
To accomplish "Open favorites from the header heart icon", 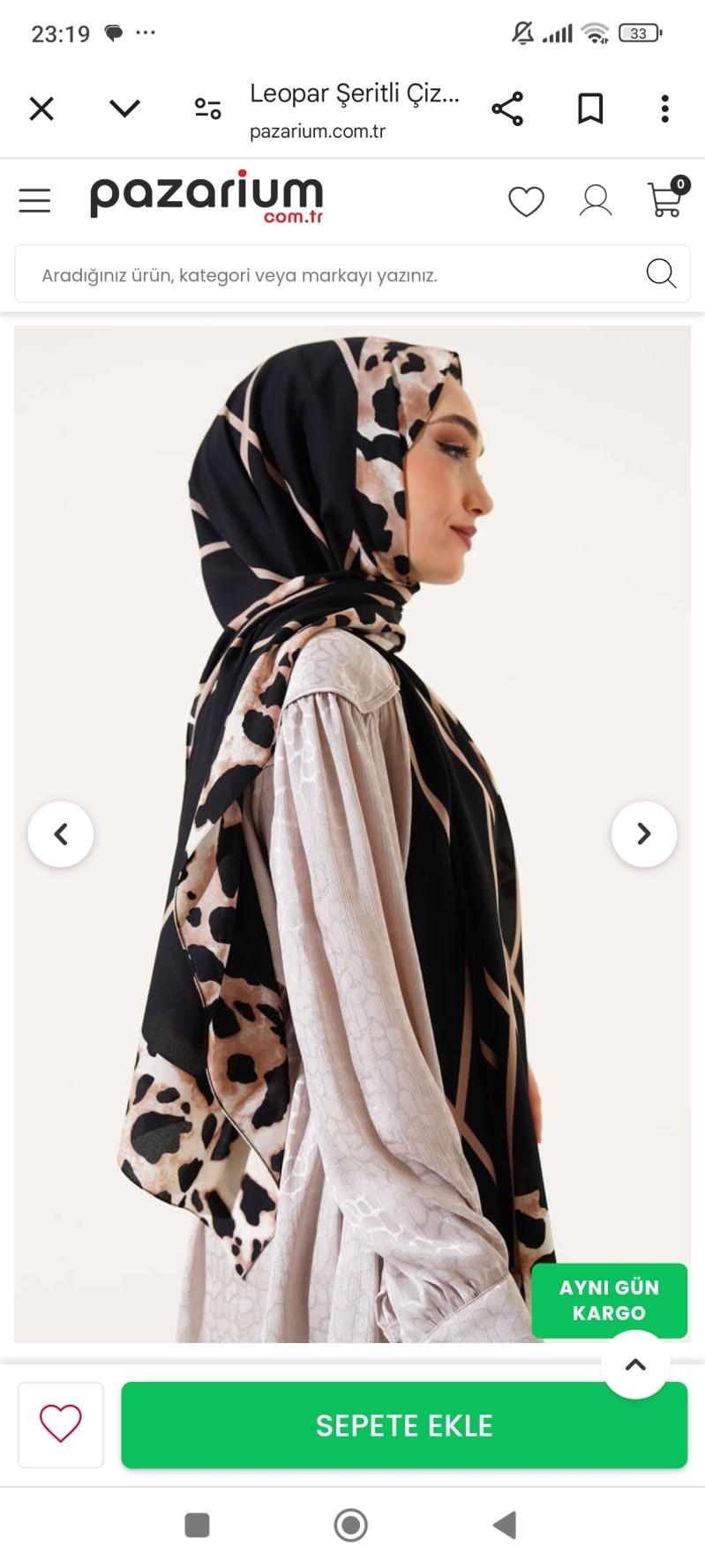I will pos(526,201).
